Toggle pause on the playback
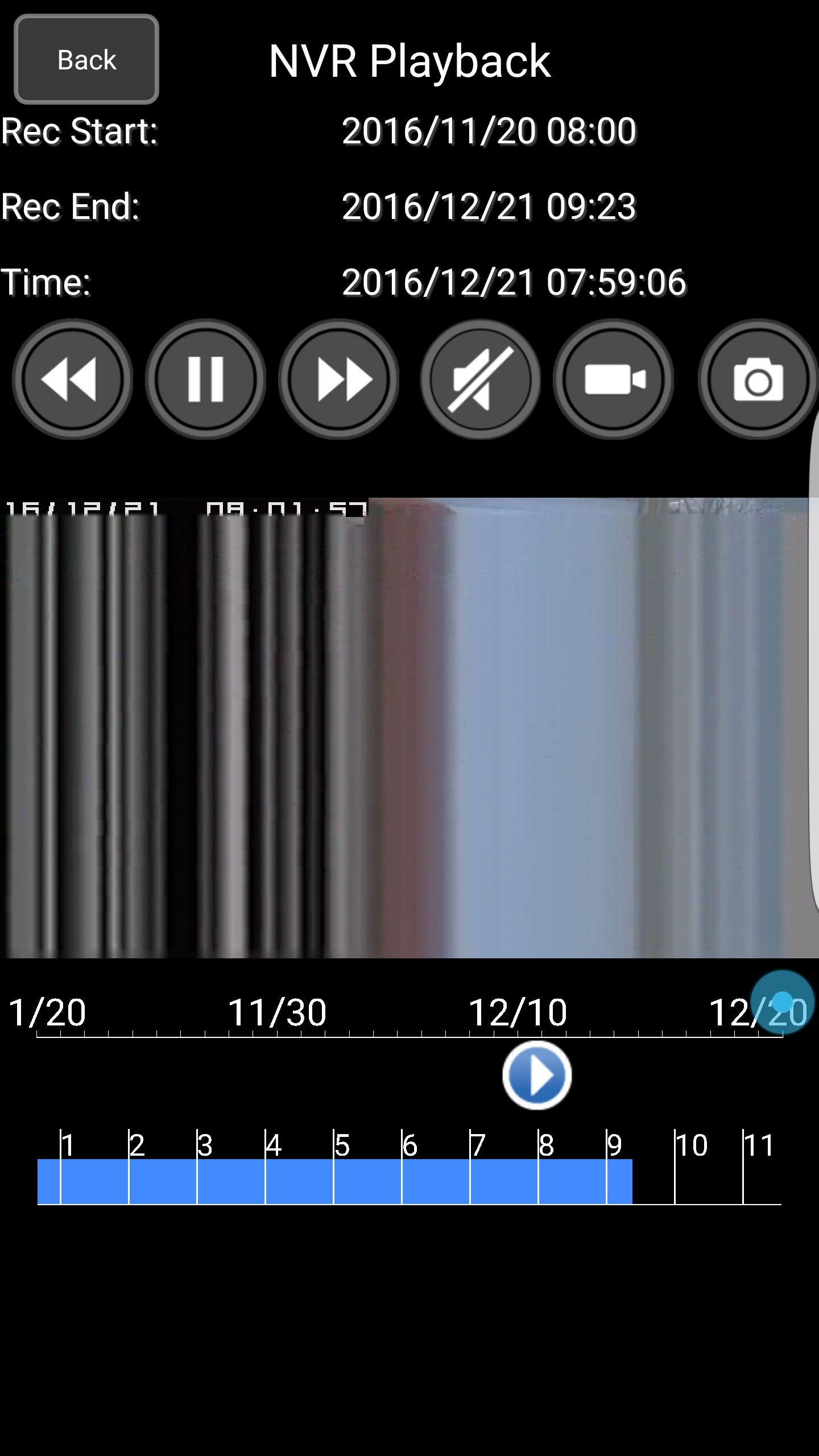Screen dimensions: 819x1456 tap(207, 378)
